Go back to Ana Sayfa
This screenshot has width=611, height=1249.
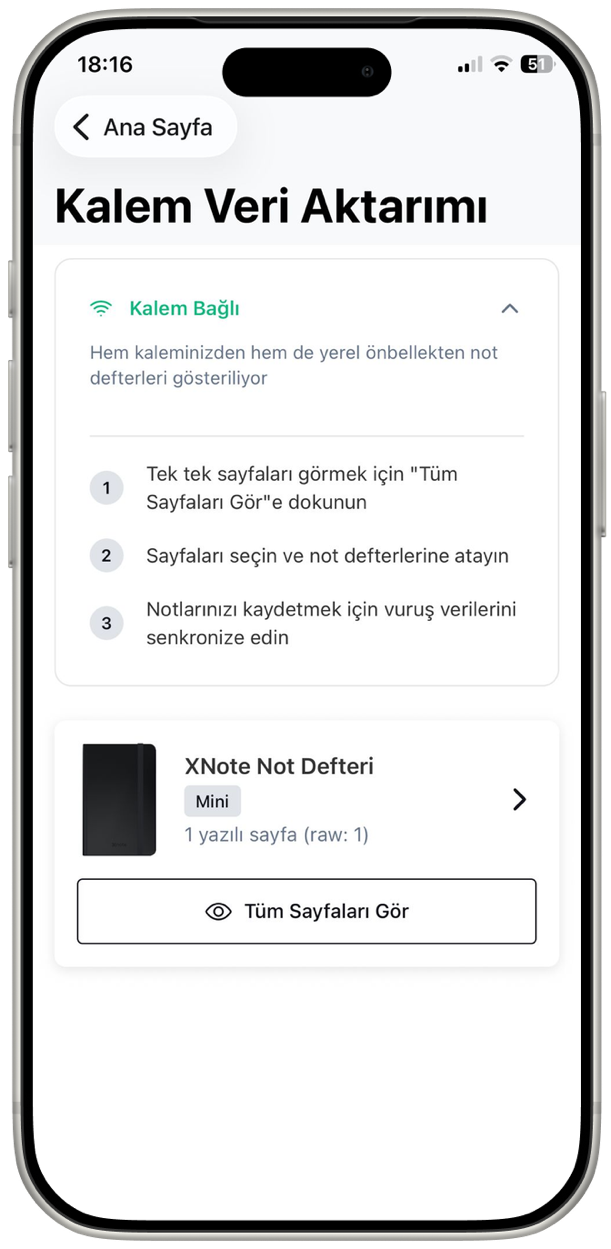(145, 127)
